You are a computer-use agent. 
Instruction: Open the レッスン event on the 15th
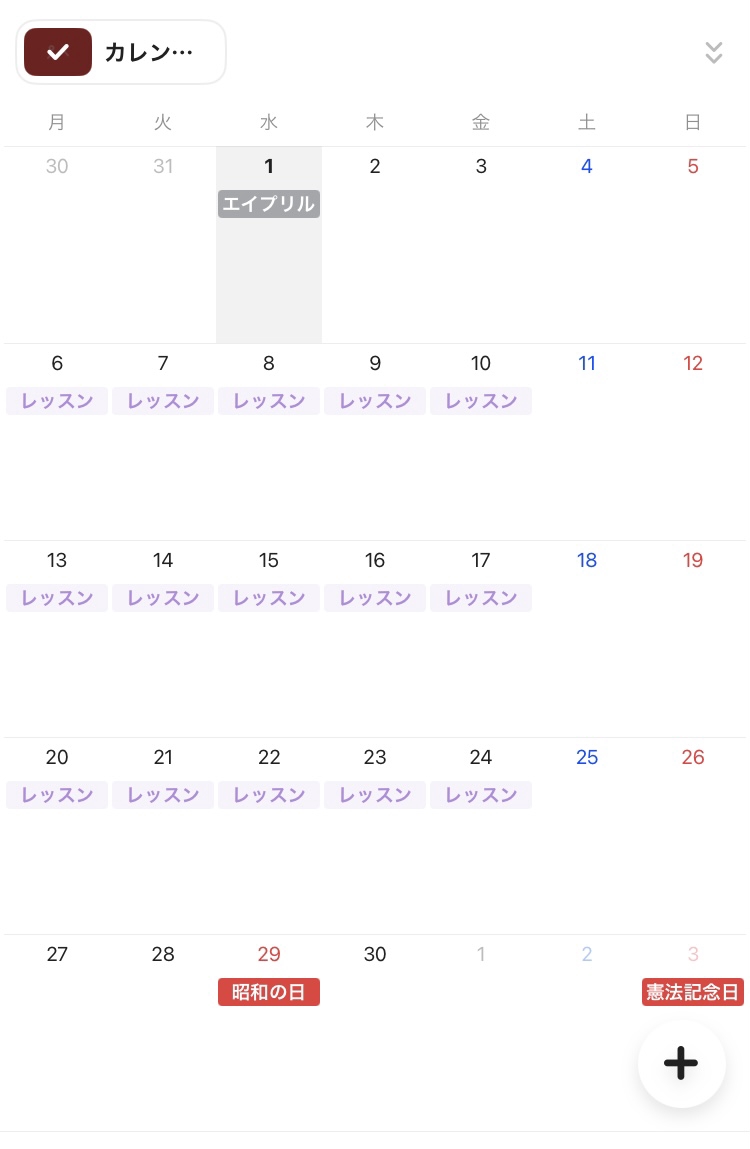(269, 598)
